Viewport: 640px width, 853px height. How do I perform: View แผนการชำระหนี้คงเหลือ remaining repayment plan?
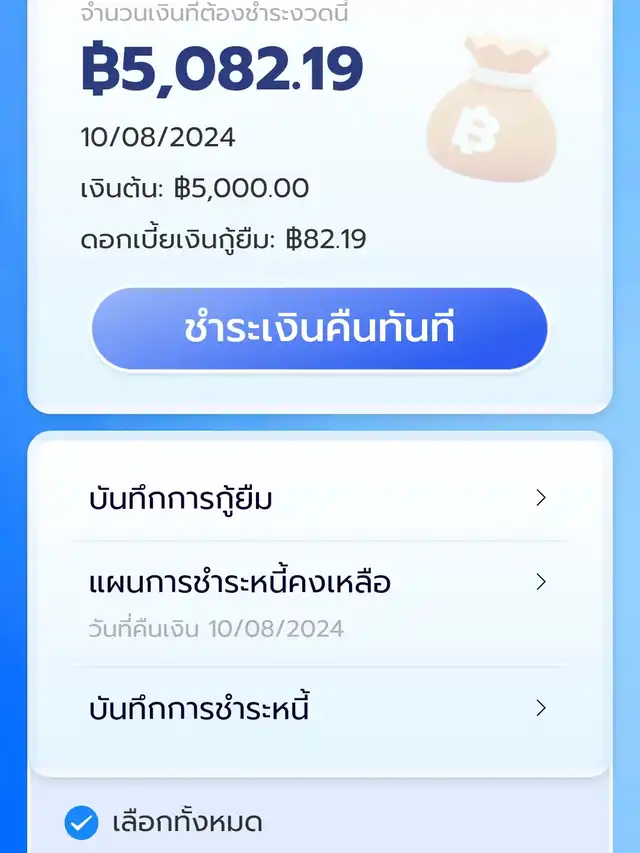[x=319, y=597]
